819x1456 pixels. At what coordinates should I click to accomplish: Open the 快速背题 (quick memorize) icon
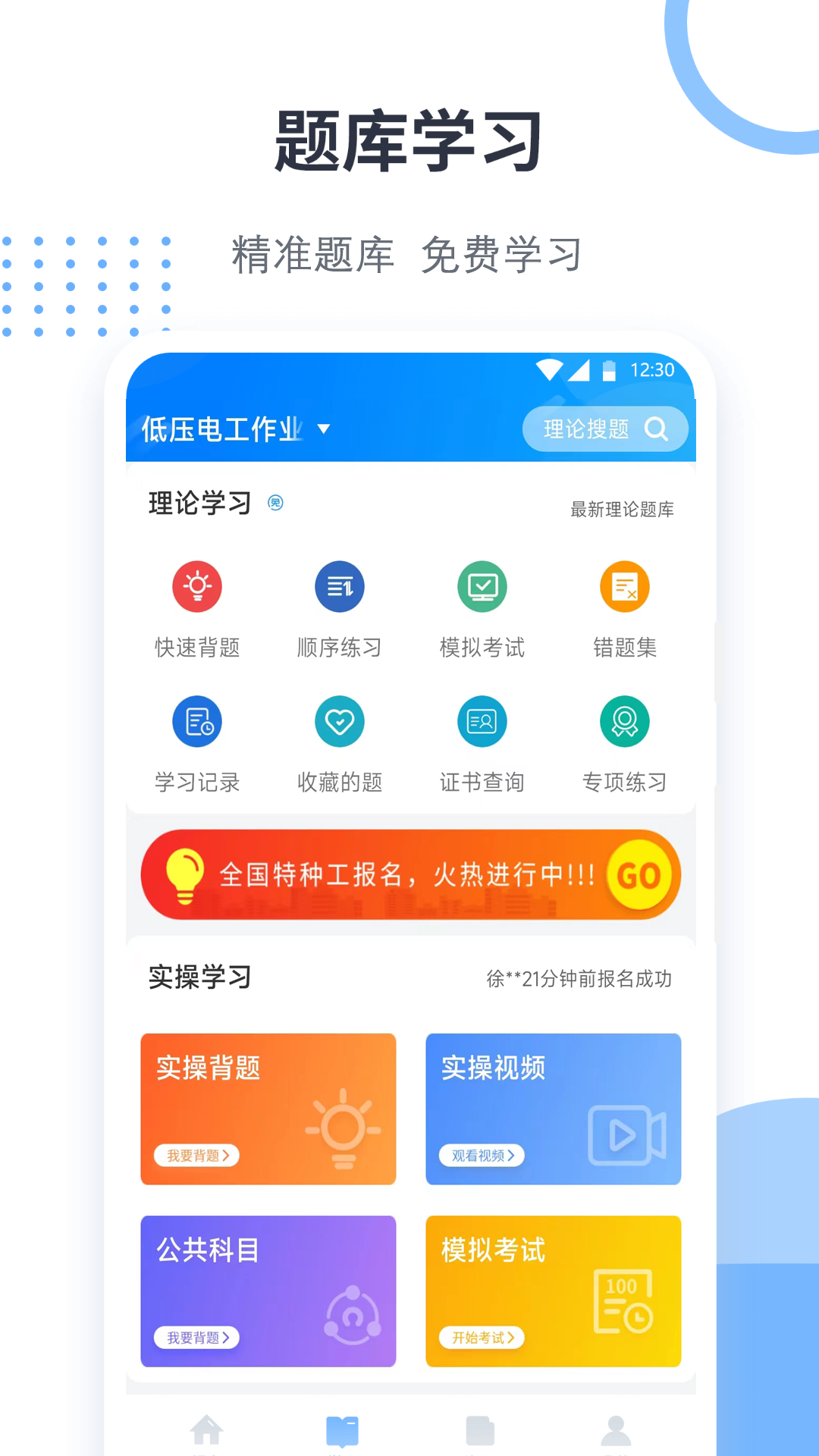(197, 585)
